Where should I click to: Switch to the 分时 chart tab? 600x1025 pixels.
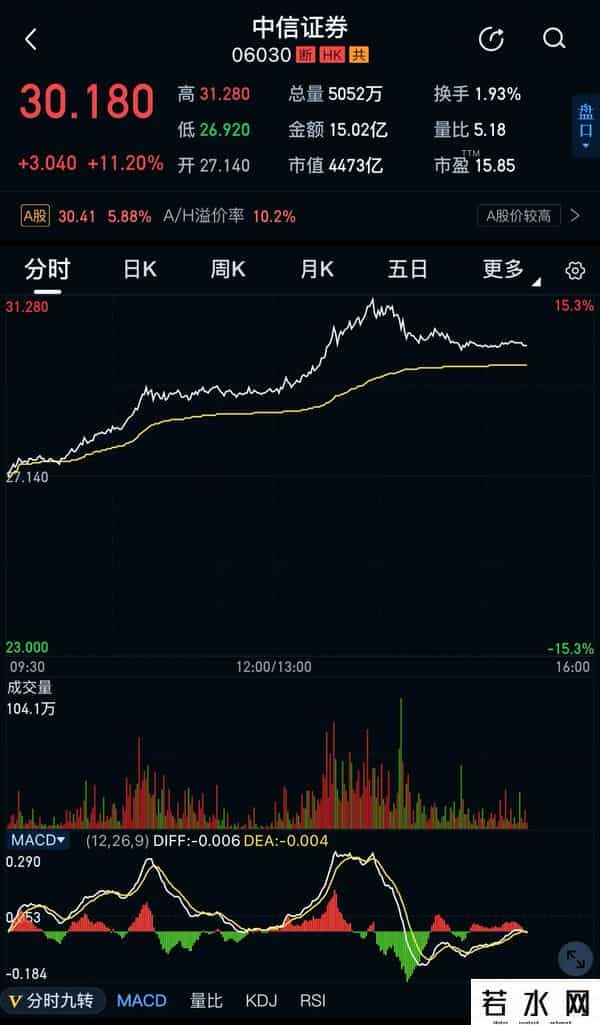pyautogui.click(x=47, y=269)
